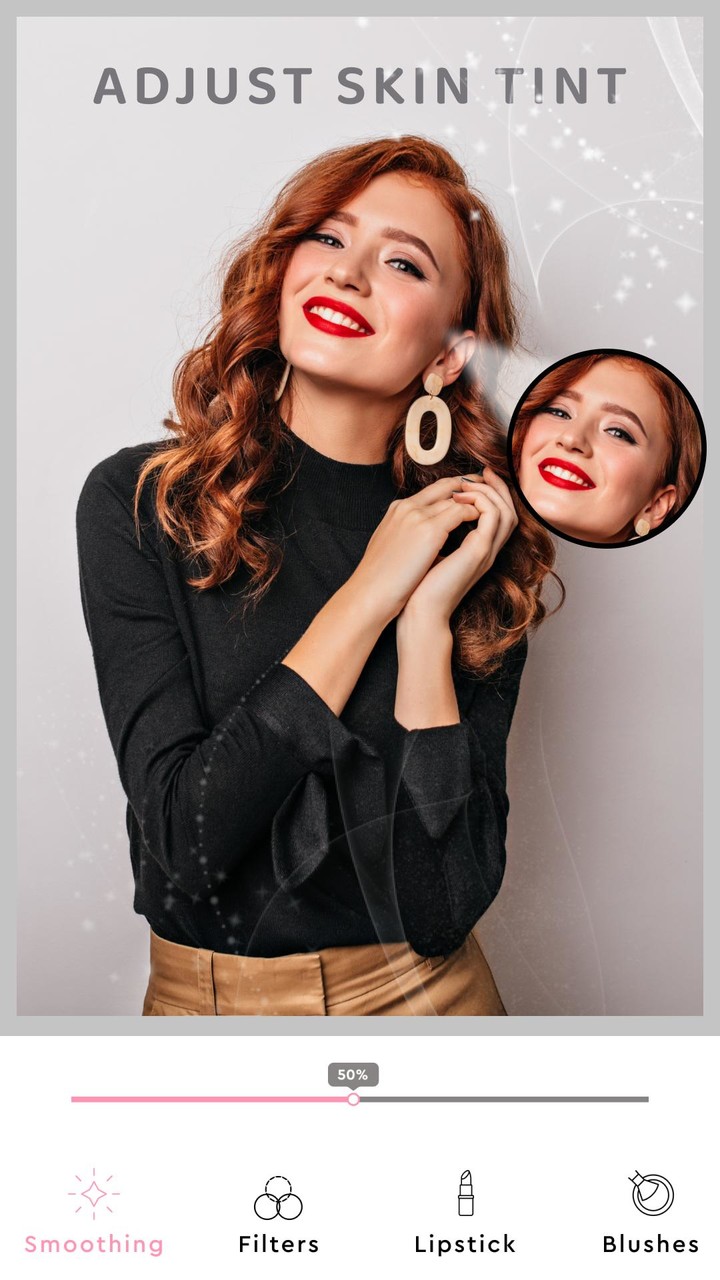720x1280 pixels.
Task: Tap the 50% value badge
Action: pyautogui.click(x=352, y=1075)
